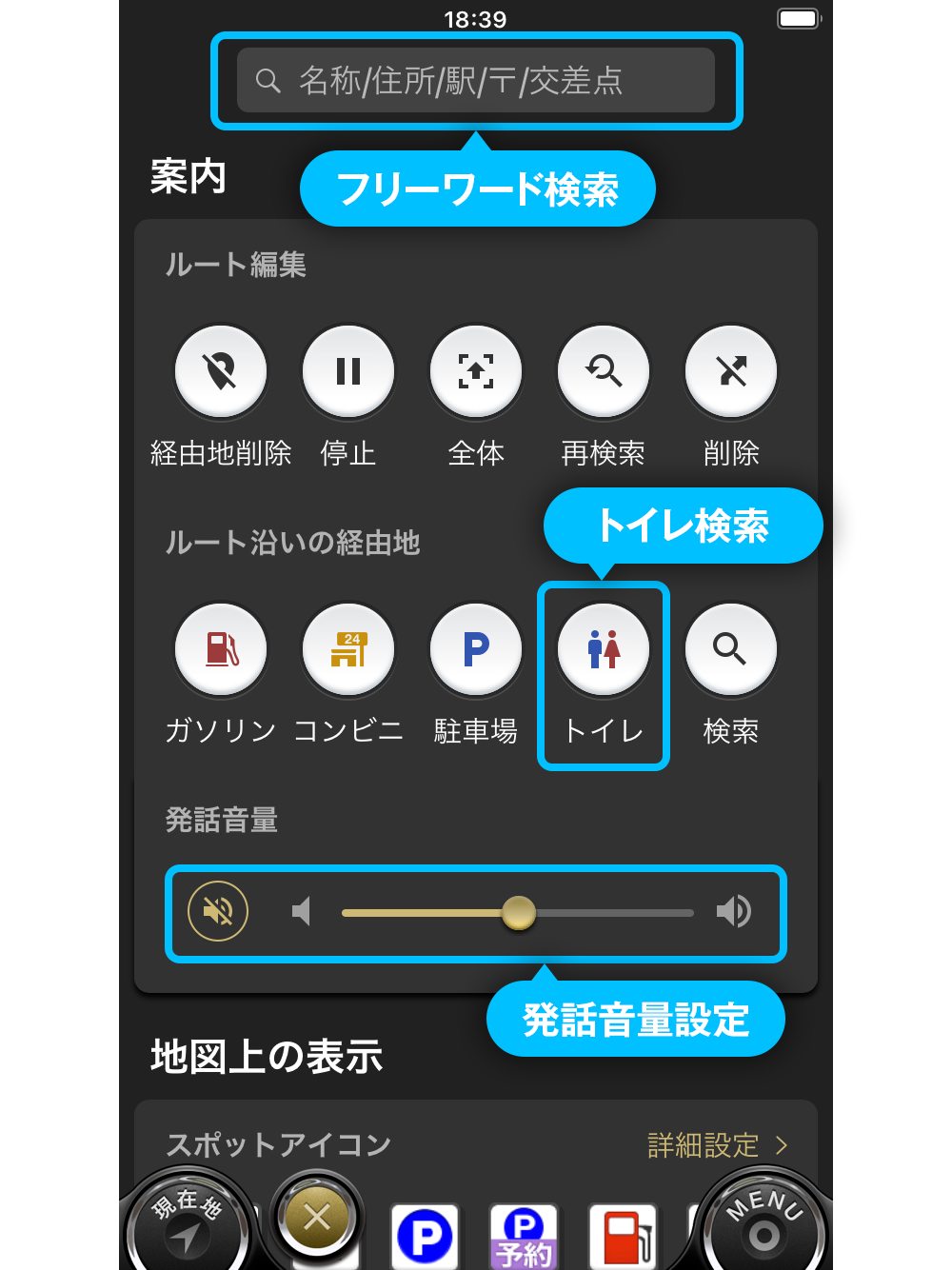The width and height of the screenshot is (952, 1270).
Task: Delete a waypoint with 経由地削除
Action: 221,371
